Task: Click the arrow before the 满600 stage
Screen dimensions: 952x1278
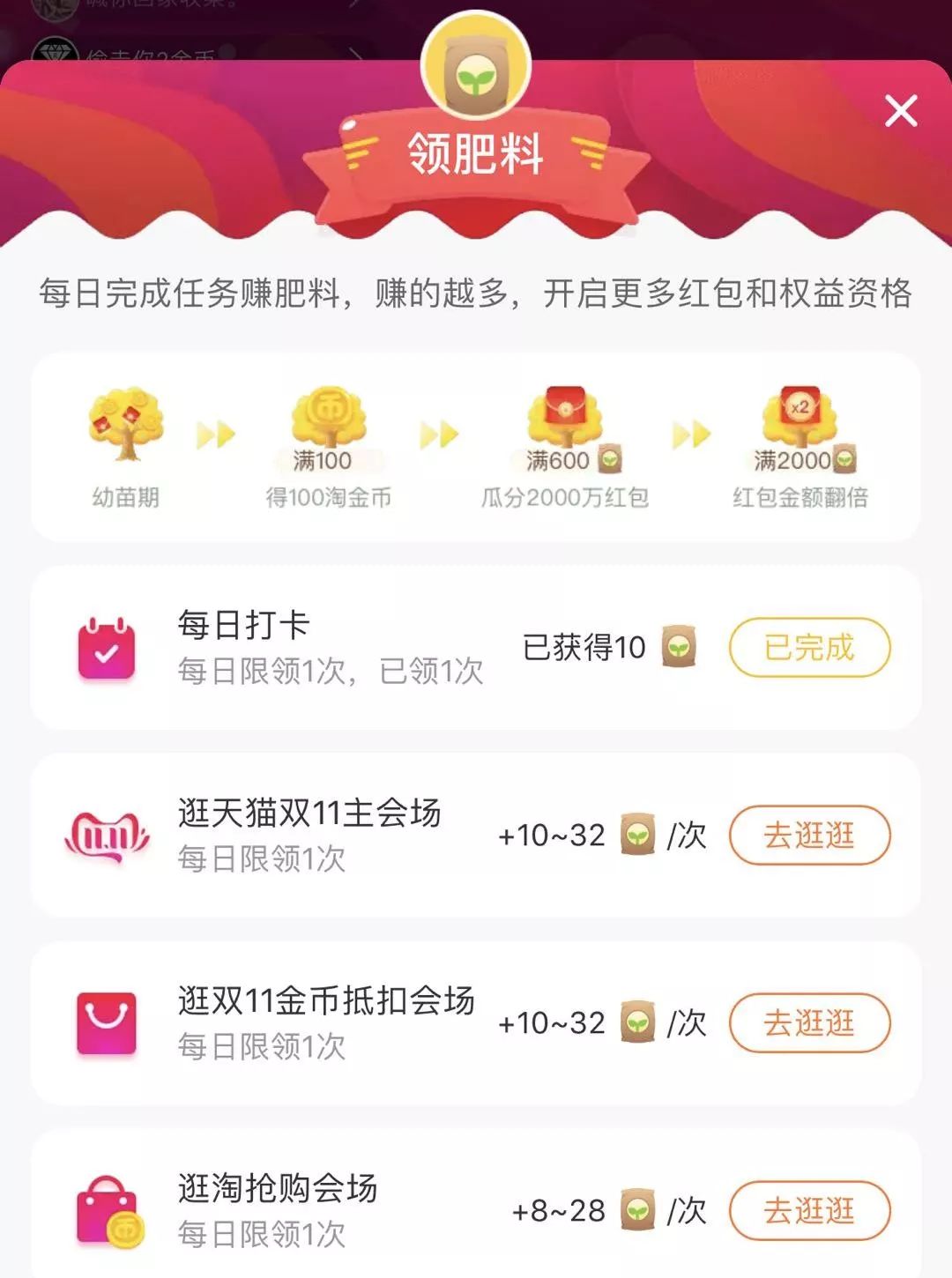Action: tap(439, 432)
